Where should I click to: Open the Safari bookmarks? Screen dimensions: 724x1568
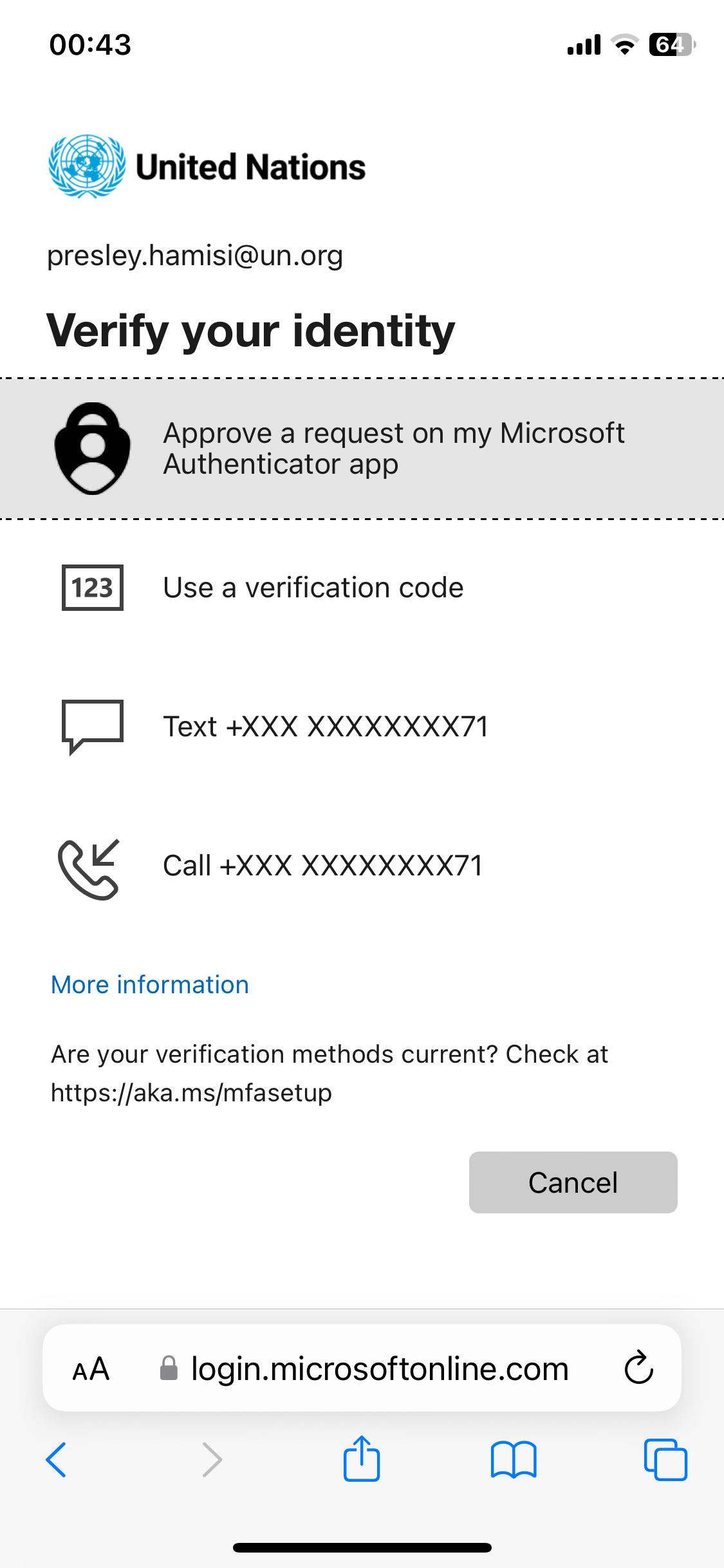(514, 1460)
